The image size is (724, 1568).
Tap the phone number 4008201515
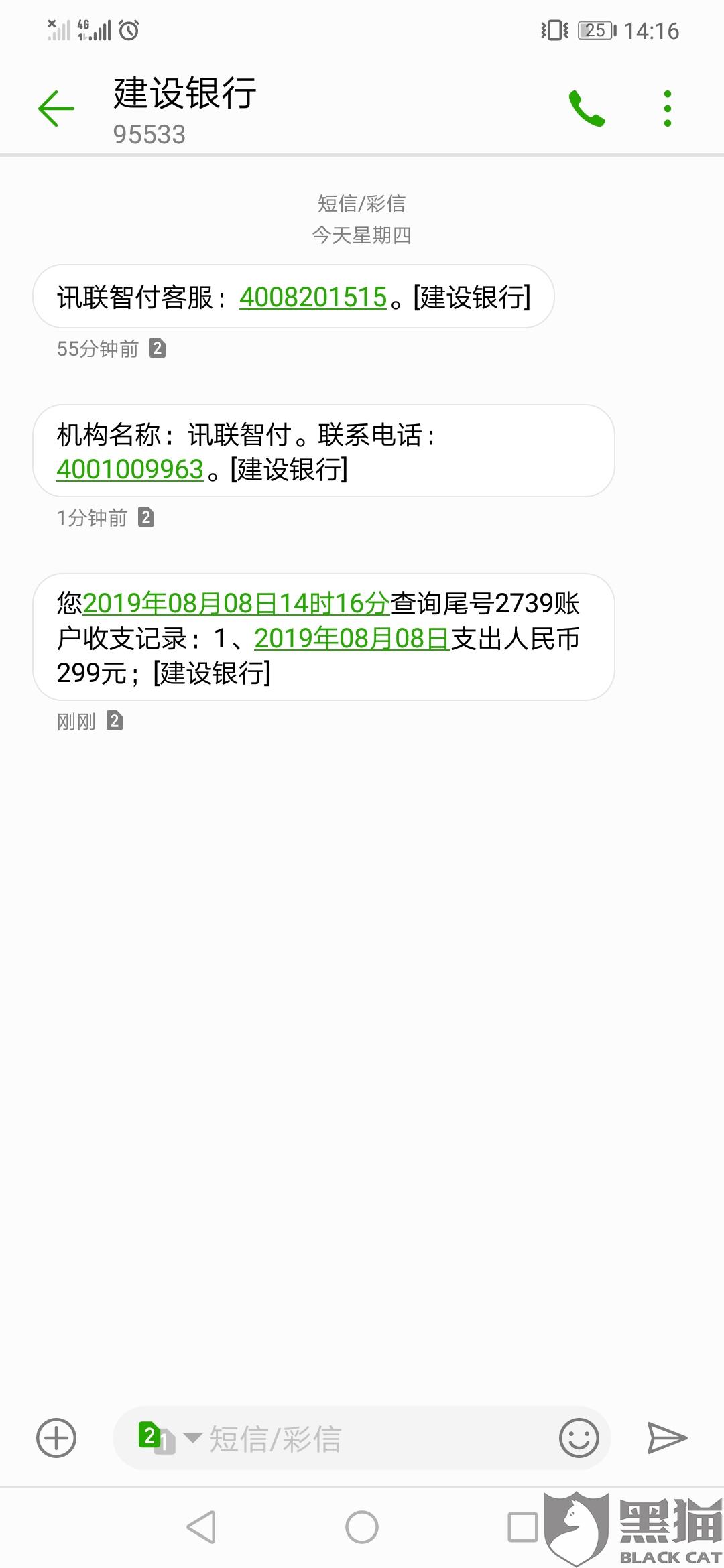pos(313,298)
